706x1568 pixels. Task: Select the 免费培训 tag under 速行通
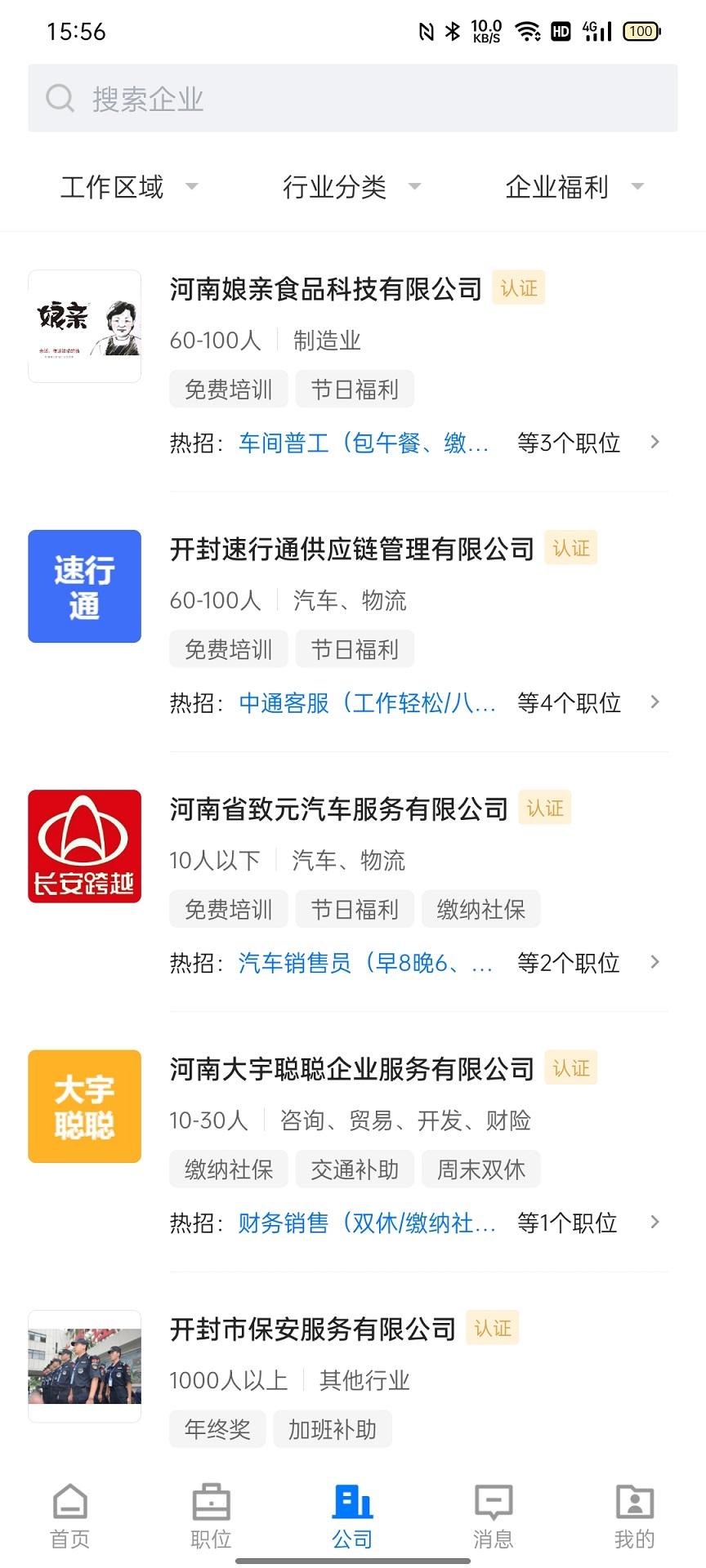point(228,648)
